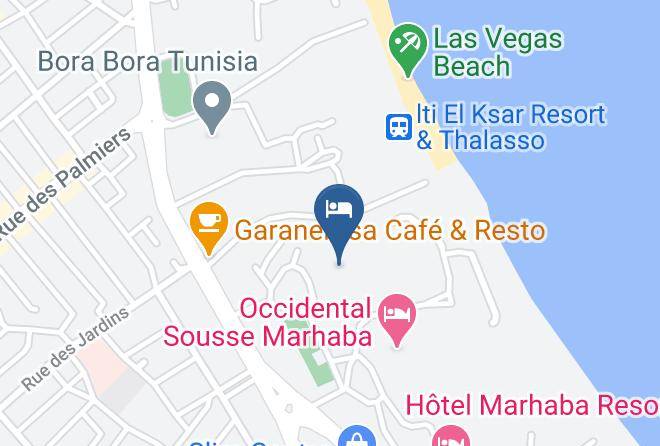Select the Las Vegas Beach green pin

coord(407,50)
